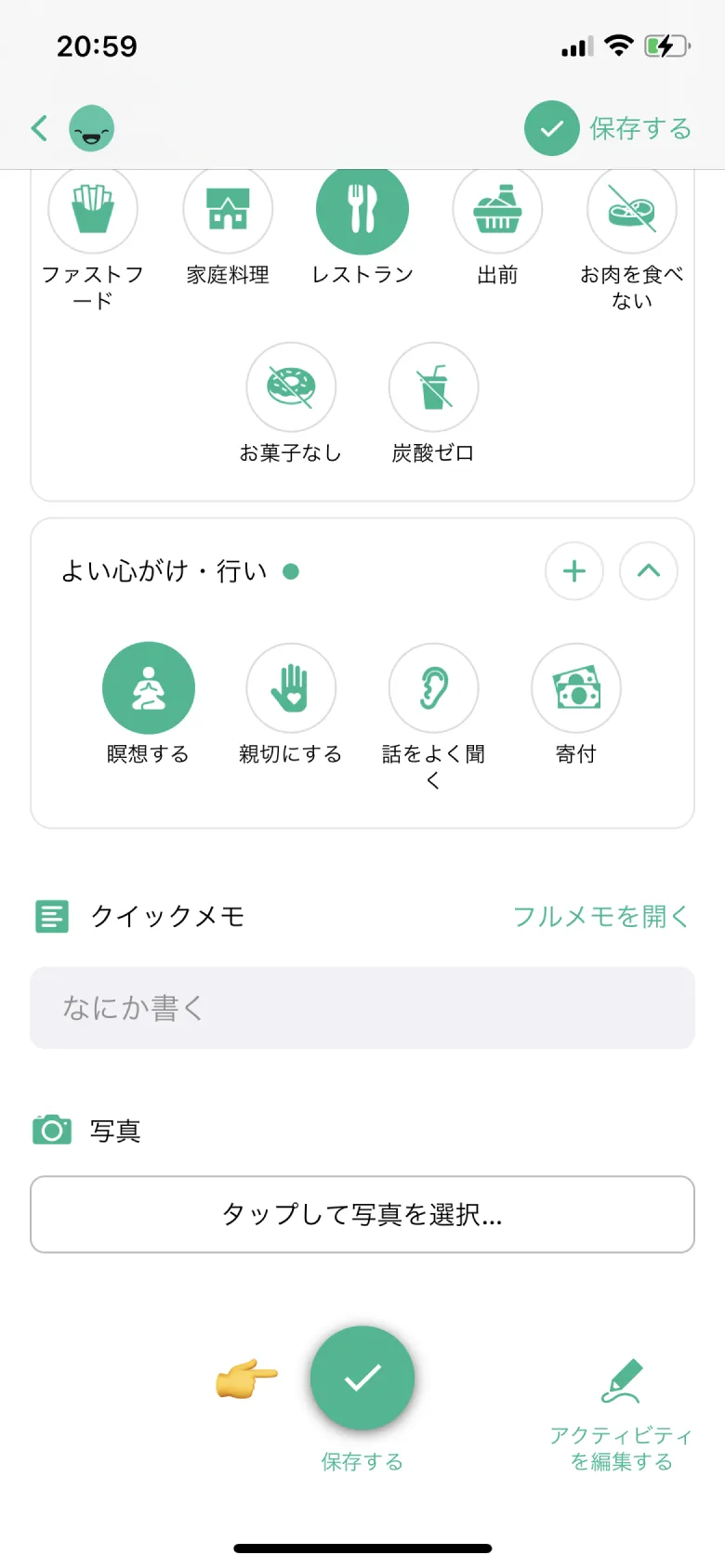Save the entry with the green checkmark button
This screenshot has height=1568, width=725.
[362, 1378]
